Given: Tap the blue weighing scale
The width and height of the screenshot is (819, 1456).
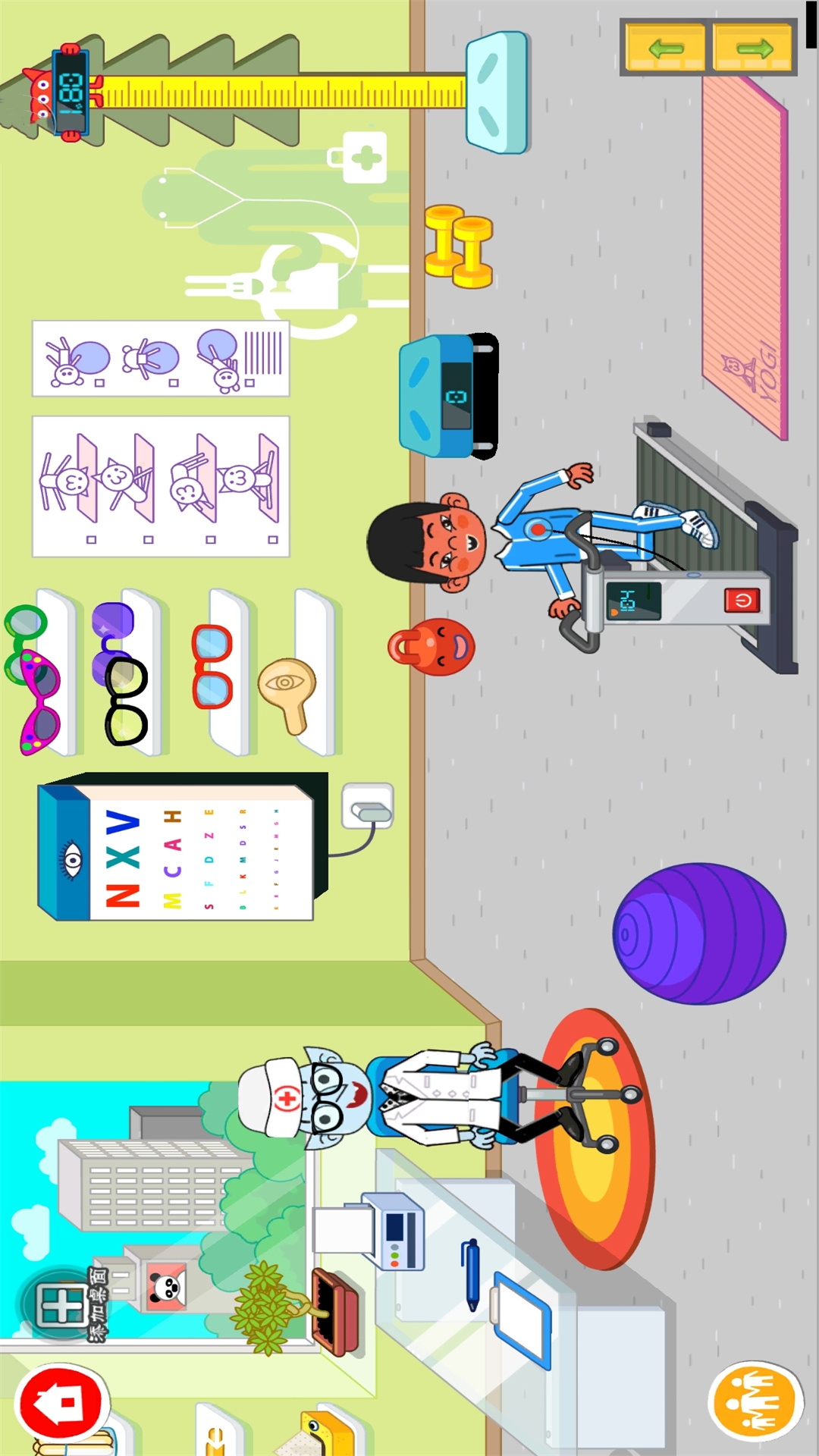Looking at the screenshot, I should (449, 396).
